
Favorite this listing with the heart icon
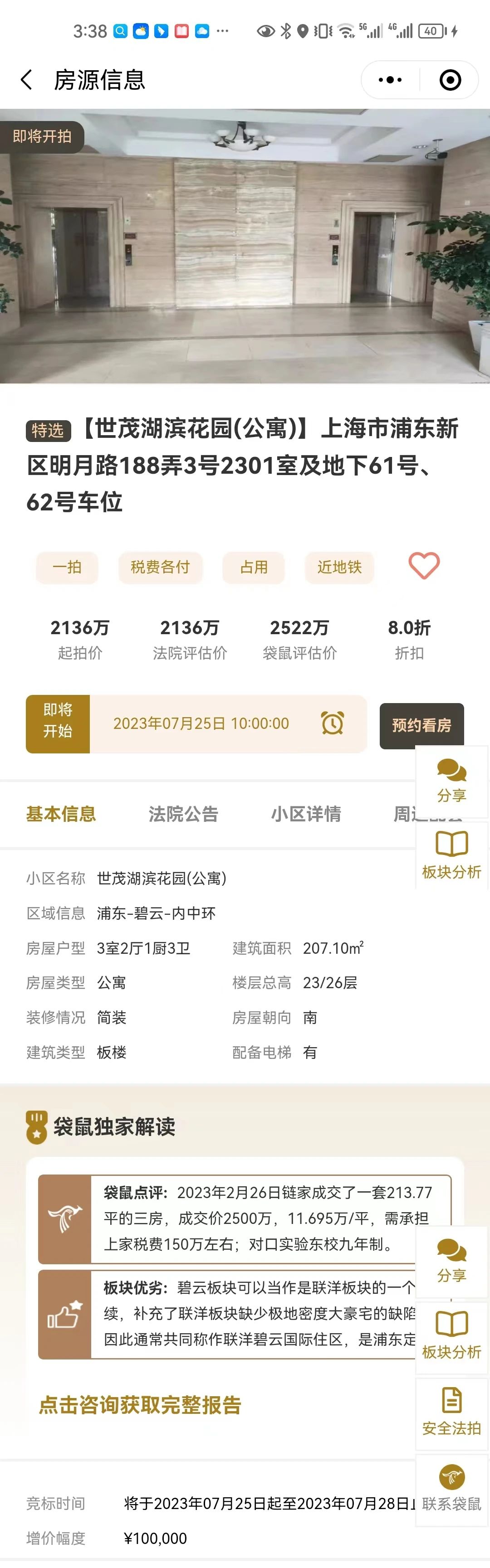424,566
